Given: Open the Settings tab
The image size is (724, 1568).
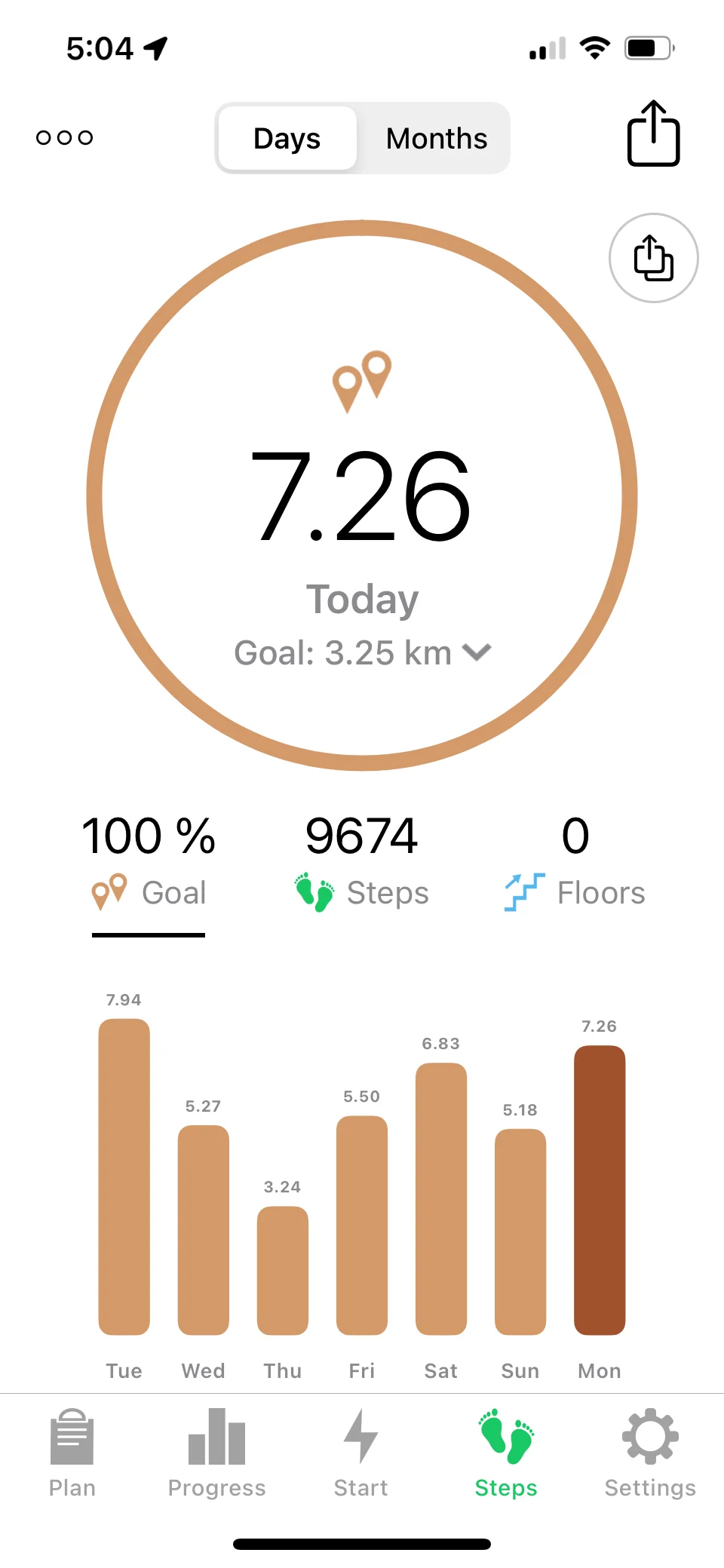Looking at the screenshot, I should (650, 1453).
